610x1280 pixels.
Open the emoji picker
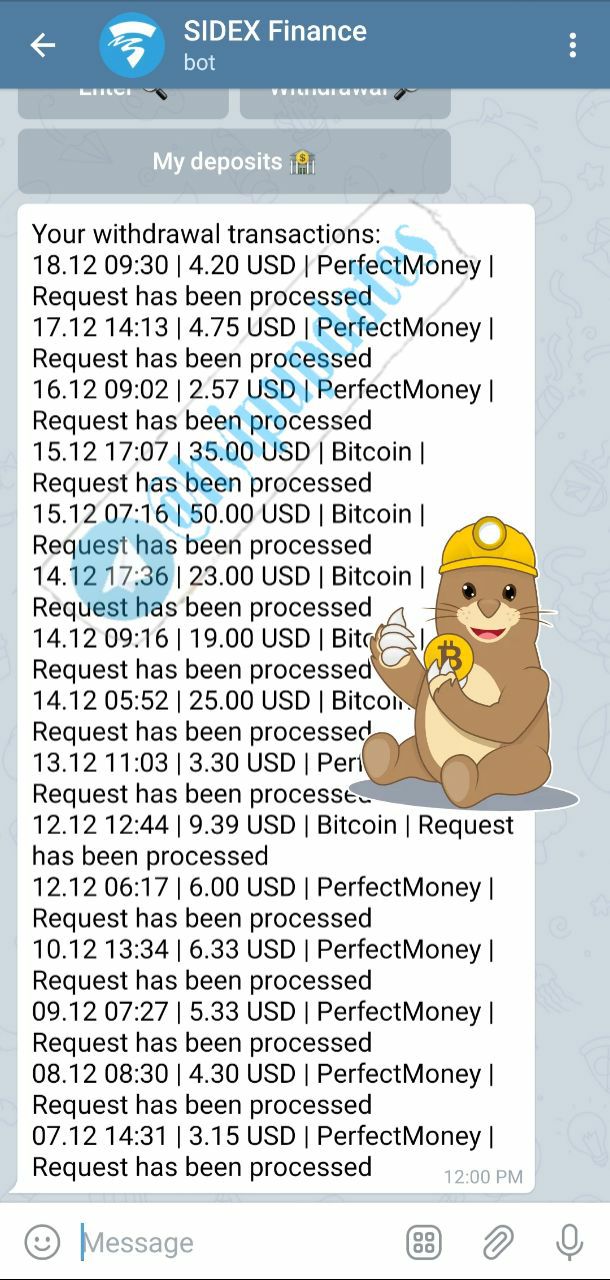click(x=42, y=1243)
